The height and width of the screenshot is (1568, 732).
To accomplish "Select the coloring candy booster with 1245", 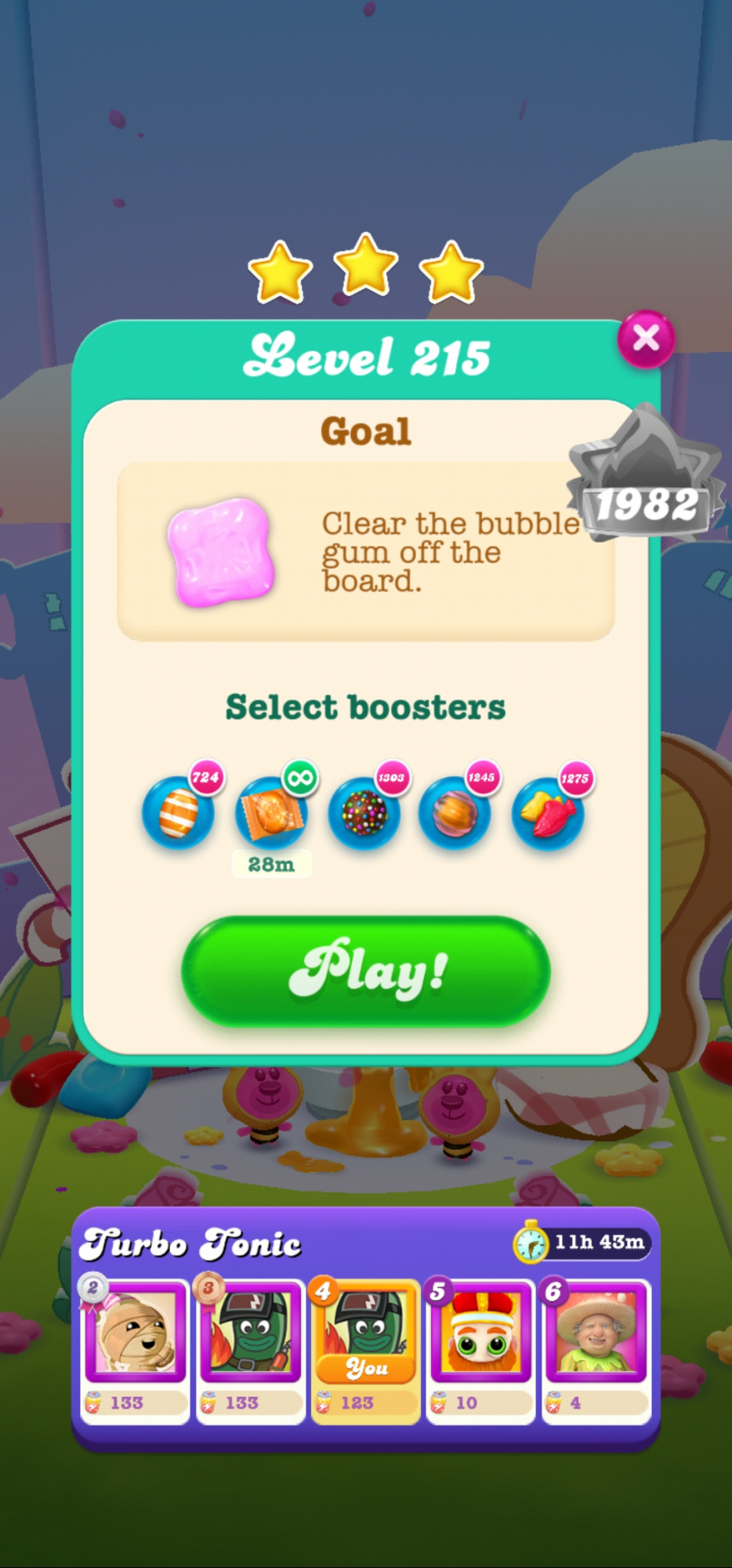I will (455, 813).
